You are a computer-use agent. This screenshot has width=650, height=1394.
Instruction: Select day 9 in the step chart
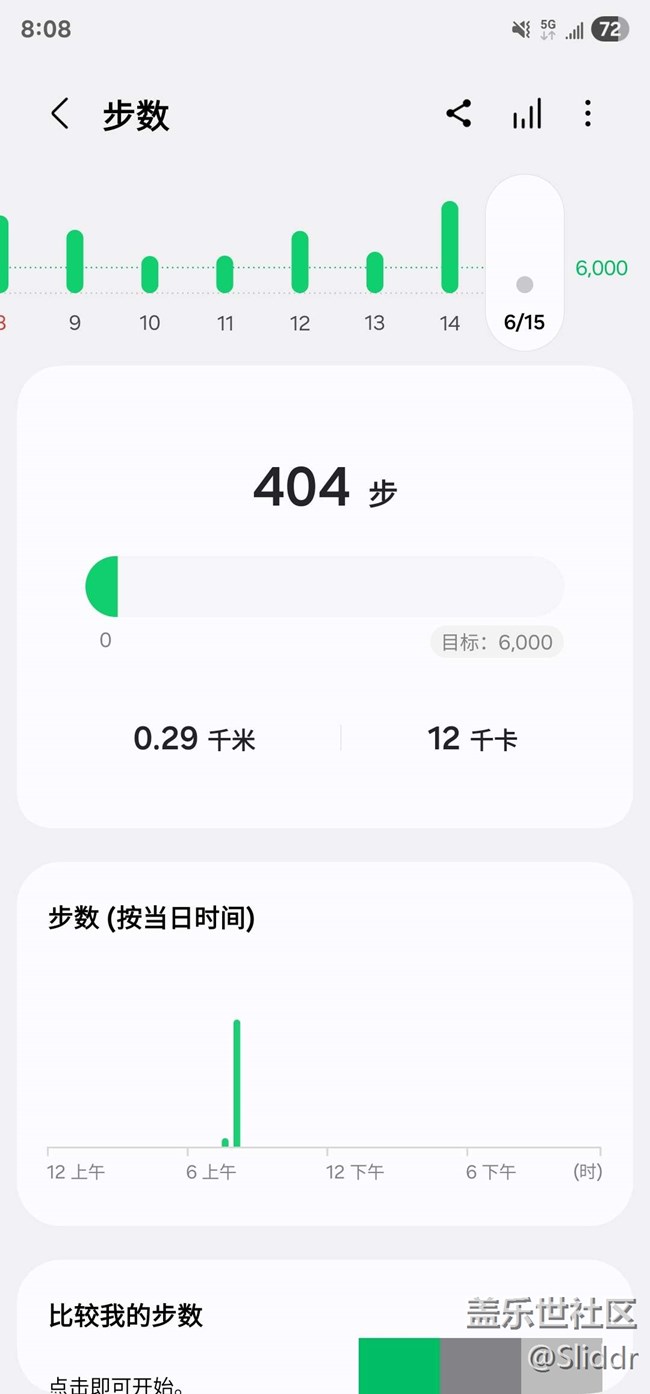click(x=75, y=280)
